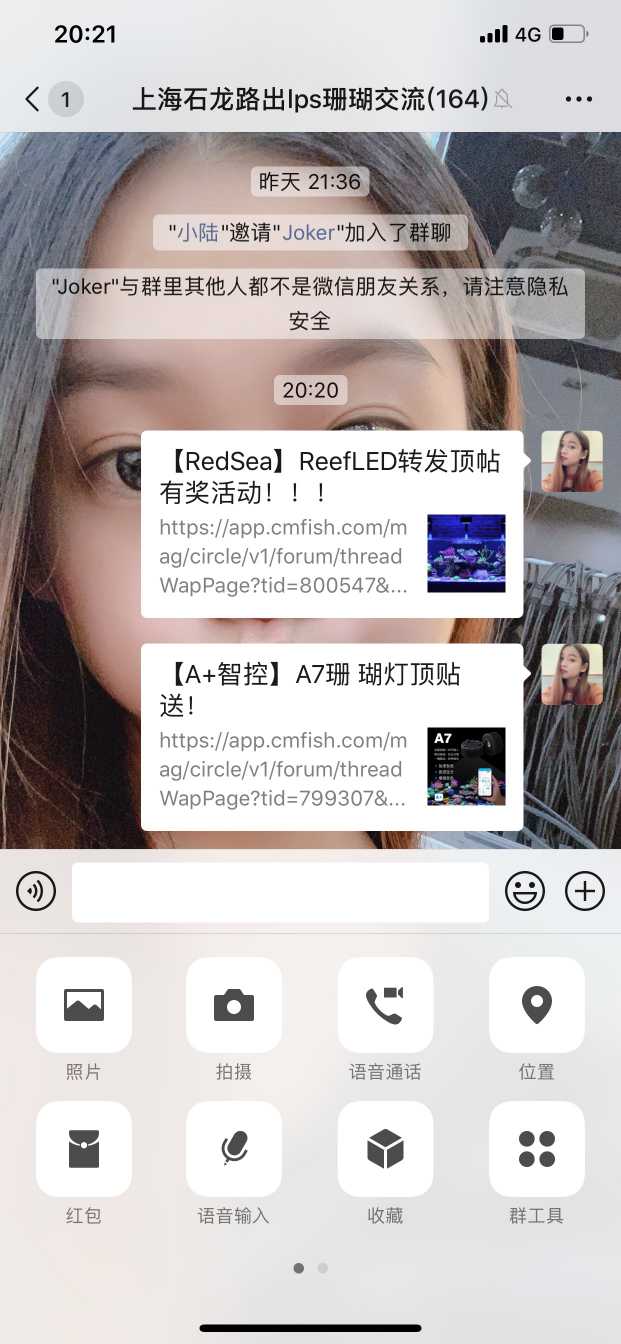The image size is (621, 1344).
Task: Share your 位置 location
Action: pyautogui.click(x=536, y=1005)
